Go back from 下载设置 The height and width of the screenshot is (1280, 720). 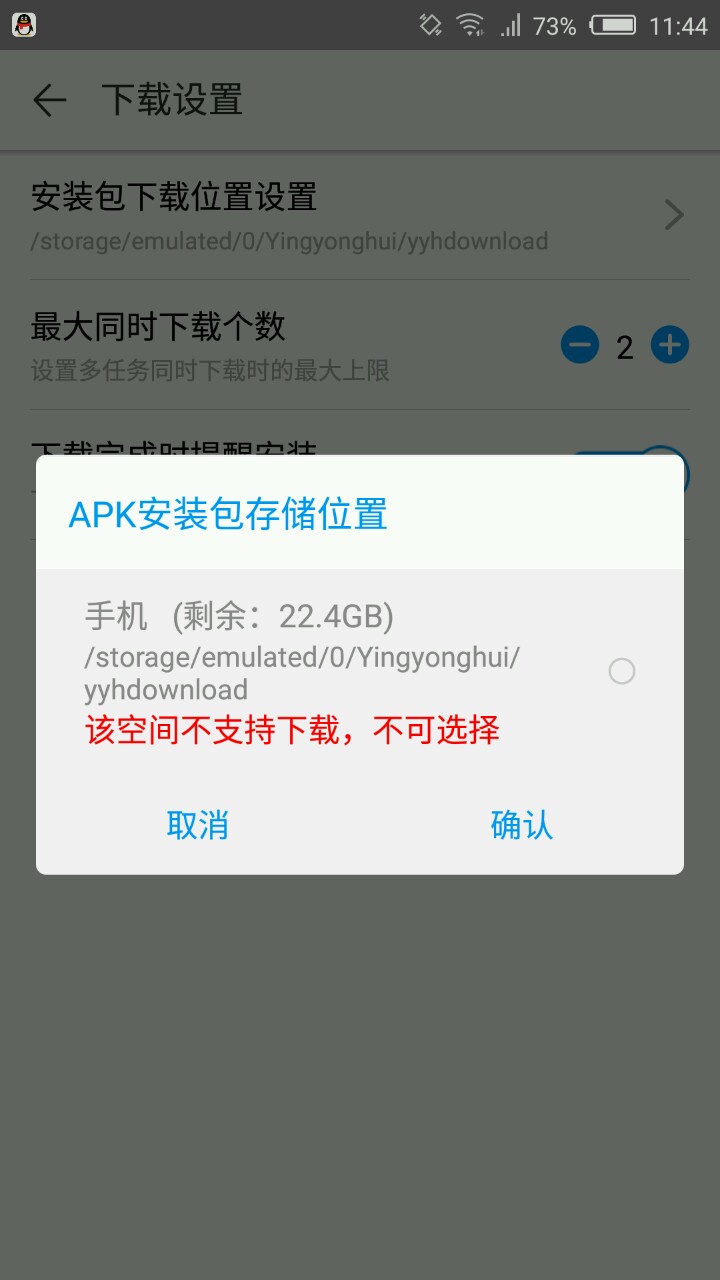(x=49, y=100)
